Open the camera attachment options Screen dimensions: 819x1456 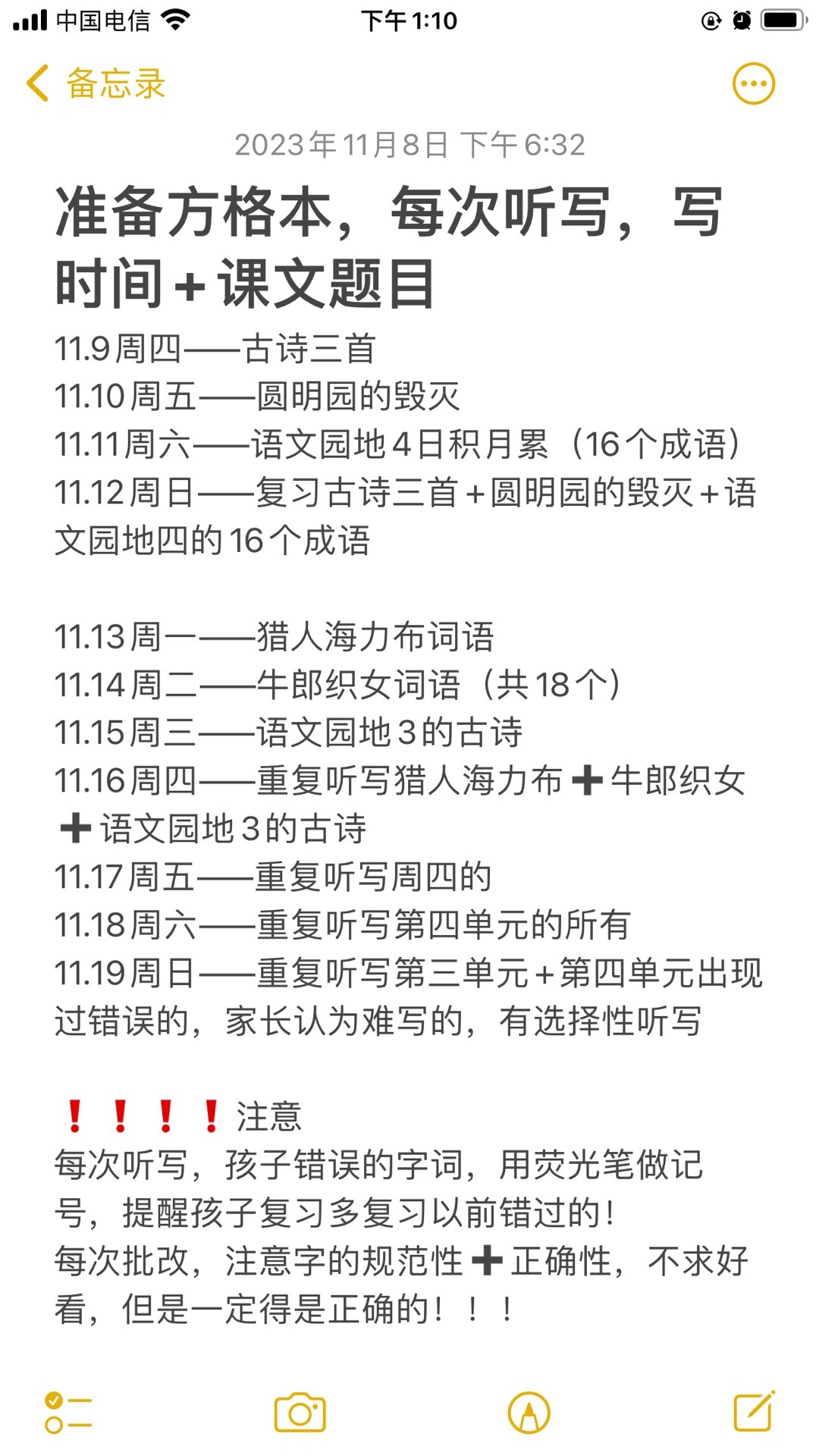300,1413
